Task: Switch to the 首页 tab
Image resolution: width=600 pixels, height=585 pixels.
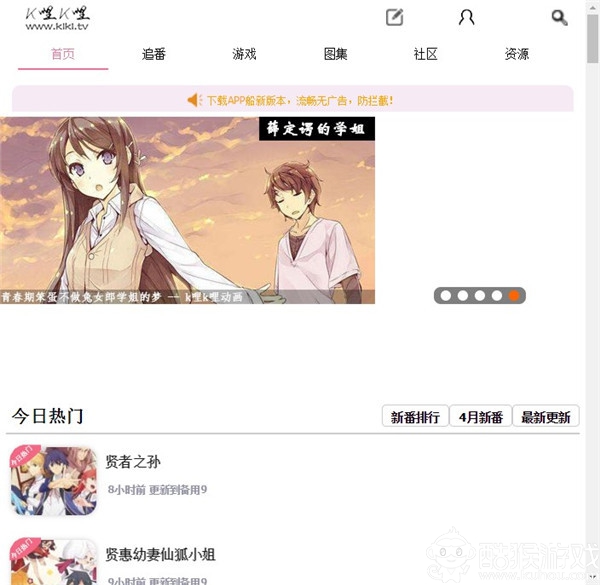Action: [x=63, y=54]
